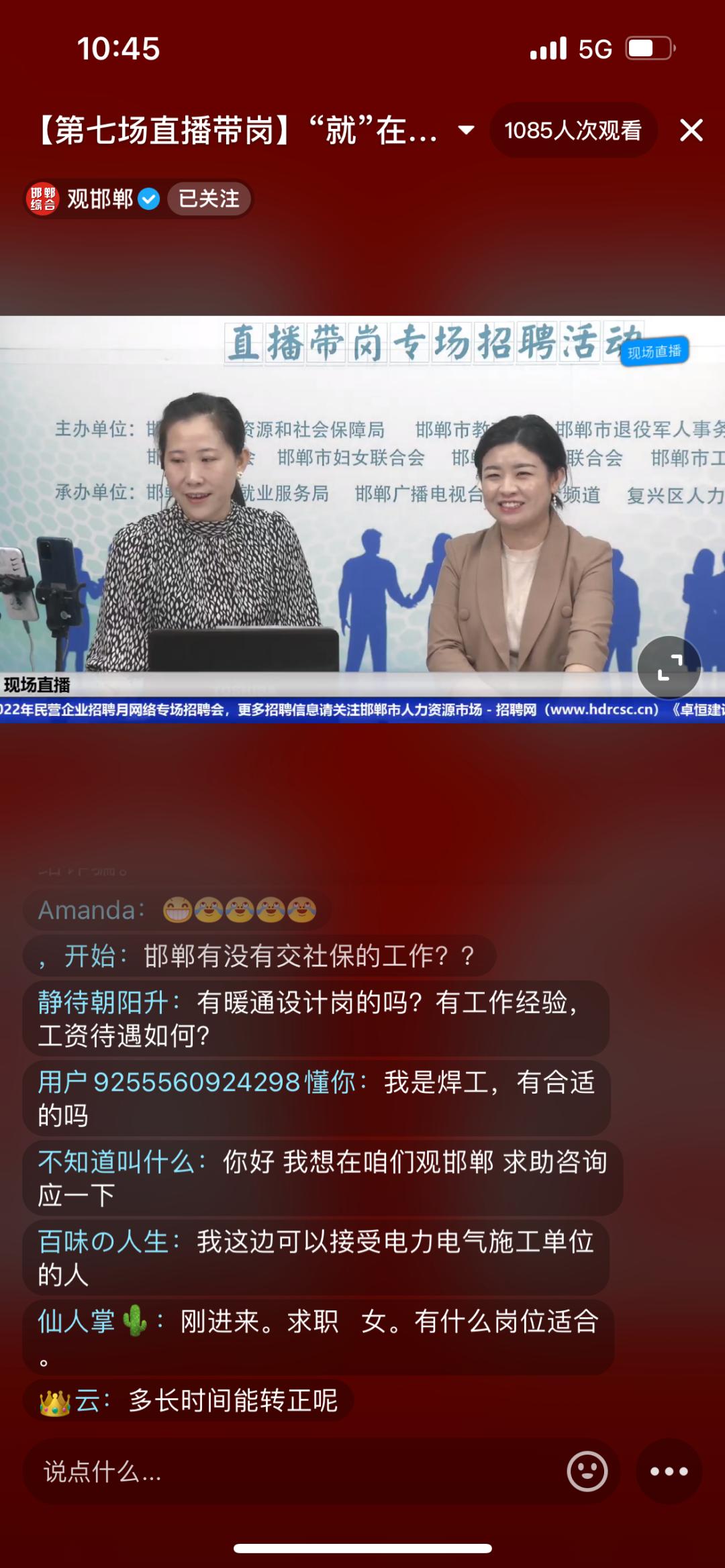725x1568 pixels.
Task: Tap the 已关注 following button
Action: coord(209,199)
